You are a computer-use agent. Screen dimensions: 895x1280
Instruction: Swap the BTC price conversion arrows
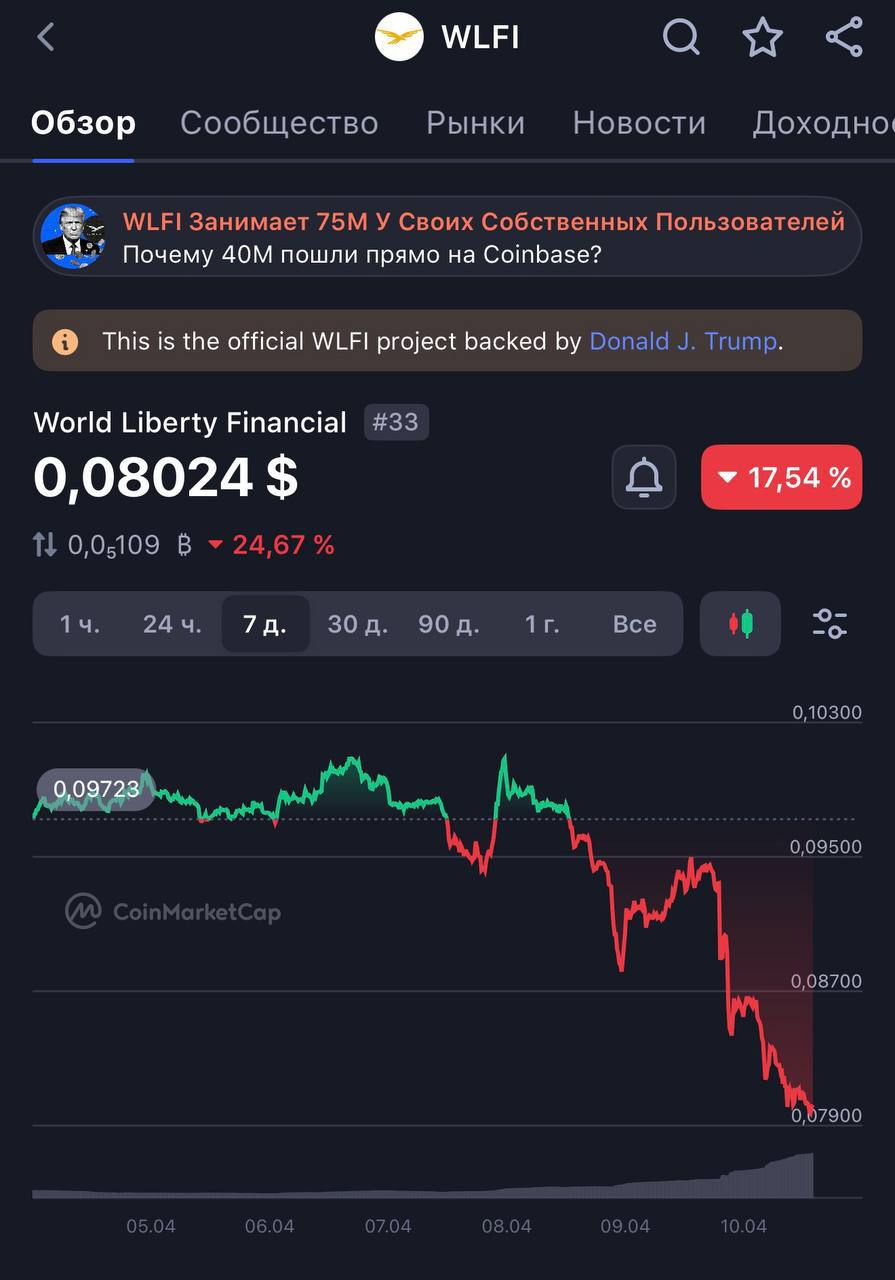click(45, 545)
